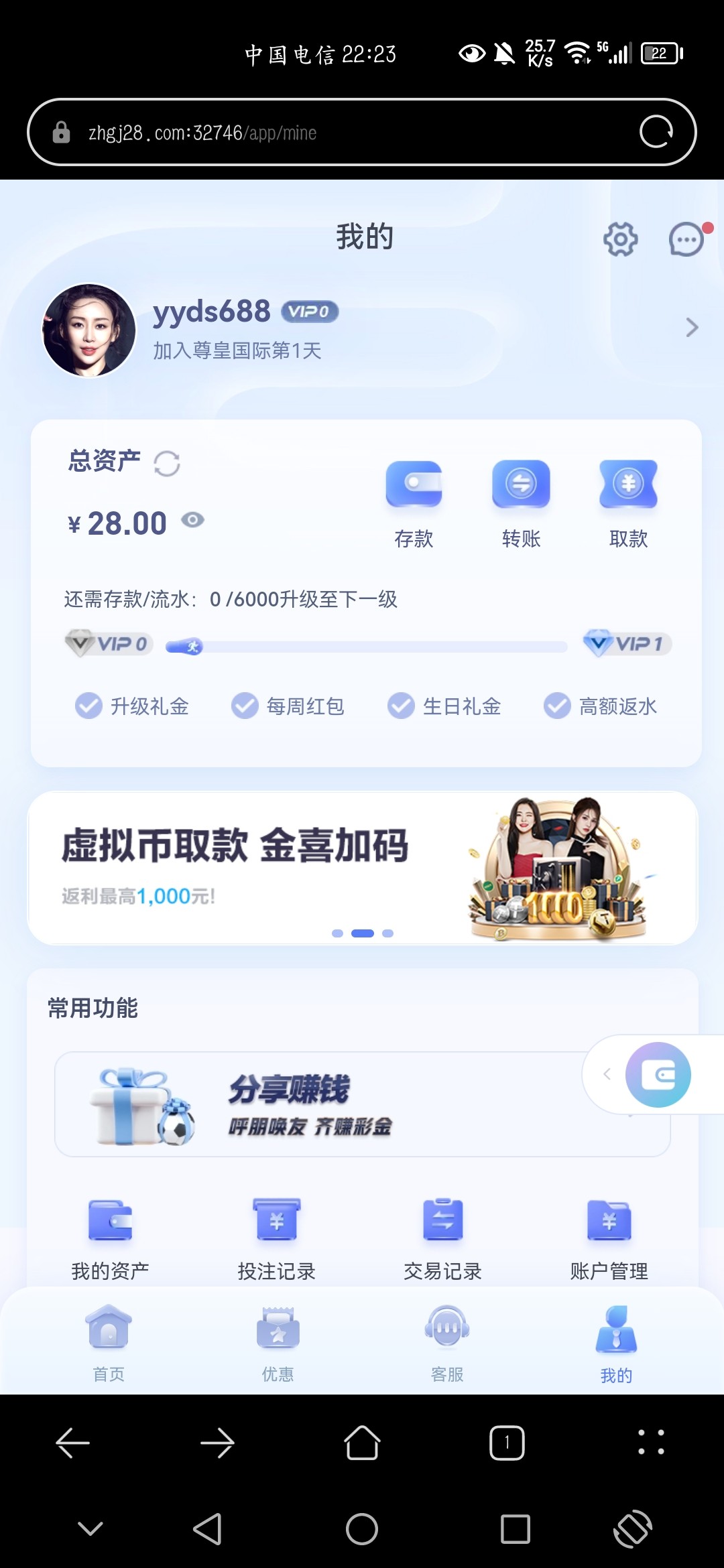Hide the balance with the eye icon
This screenshot has width=724, height=1568.
193,521
